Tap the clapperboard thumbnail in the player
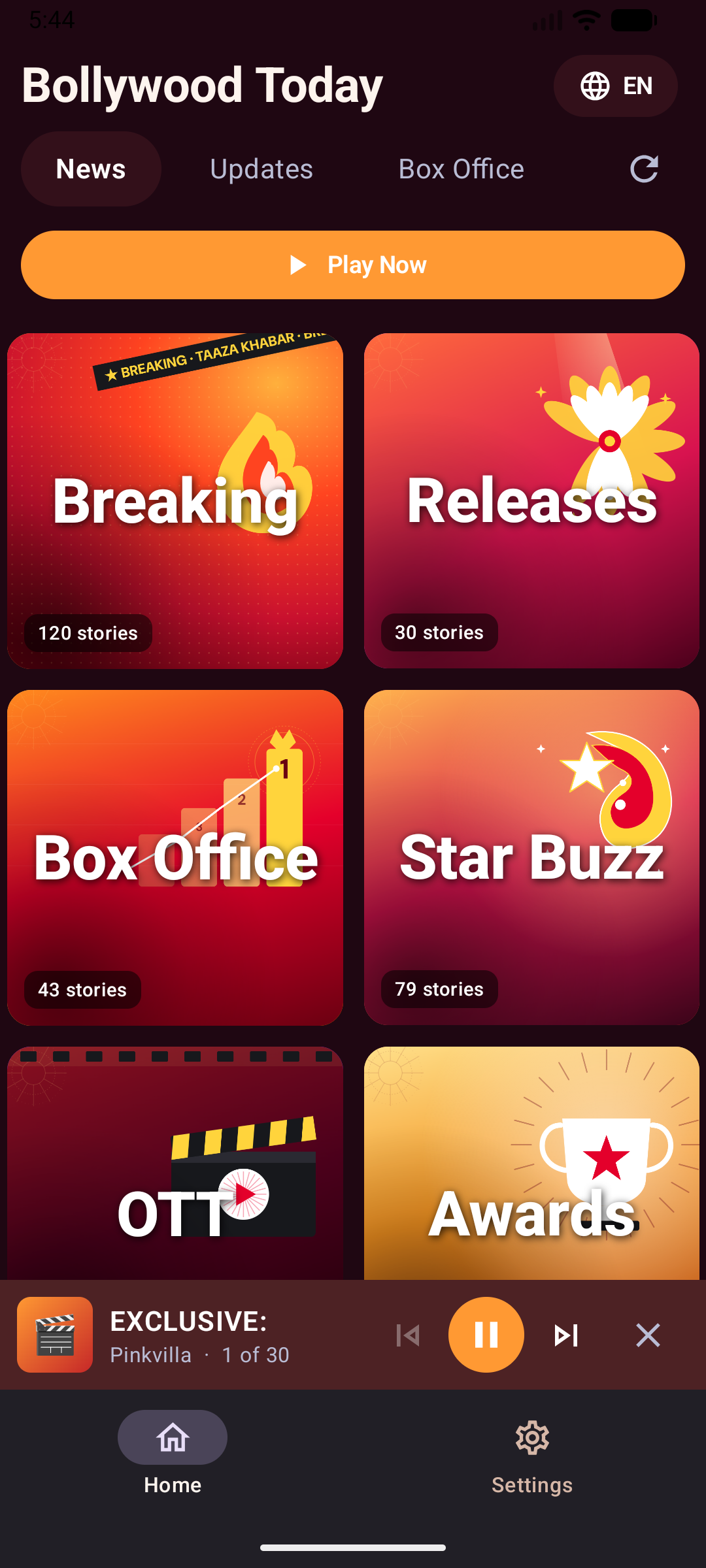This screenshot has height=1568, width=706. click(x=55, y=1335)
